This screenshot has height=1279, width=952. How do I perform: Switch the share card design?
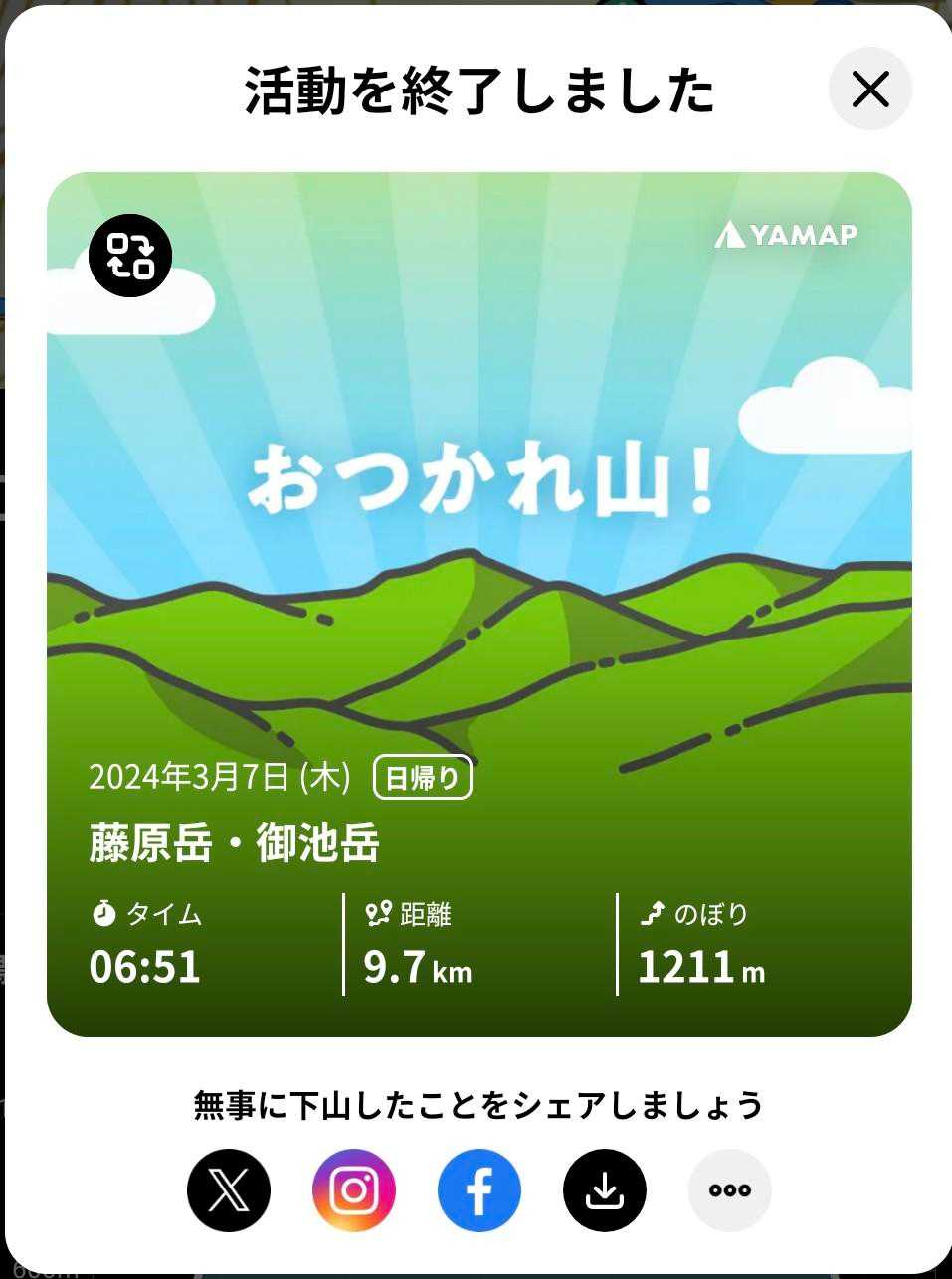point(130,256)
